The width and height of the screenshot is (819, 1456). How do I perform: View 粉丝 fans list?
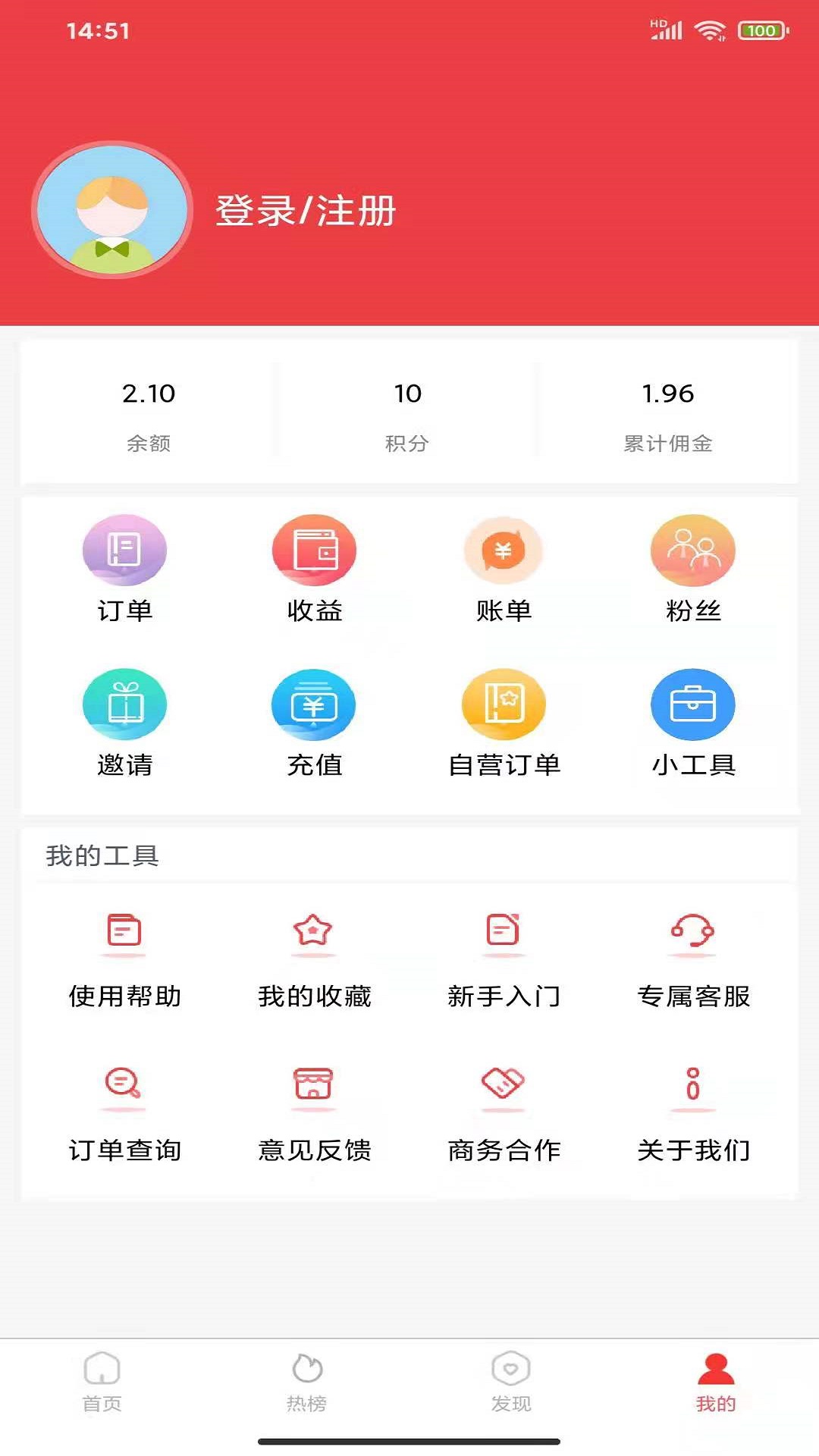[693, 569]
